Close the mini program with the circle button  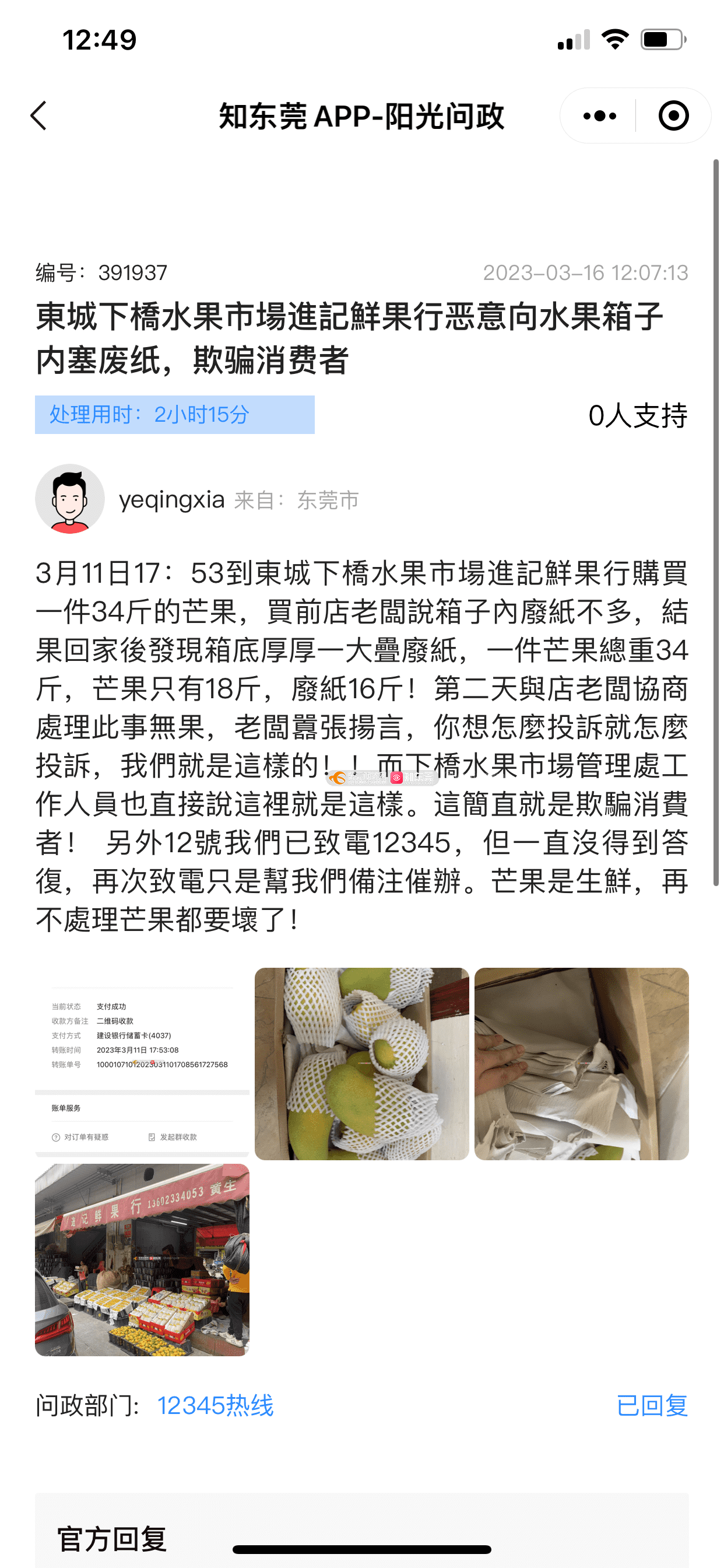click(x=673, y=116)
